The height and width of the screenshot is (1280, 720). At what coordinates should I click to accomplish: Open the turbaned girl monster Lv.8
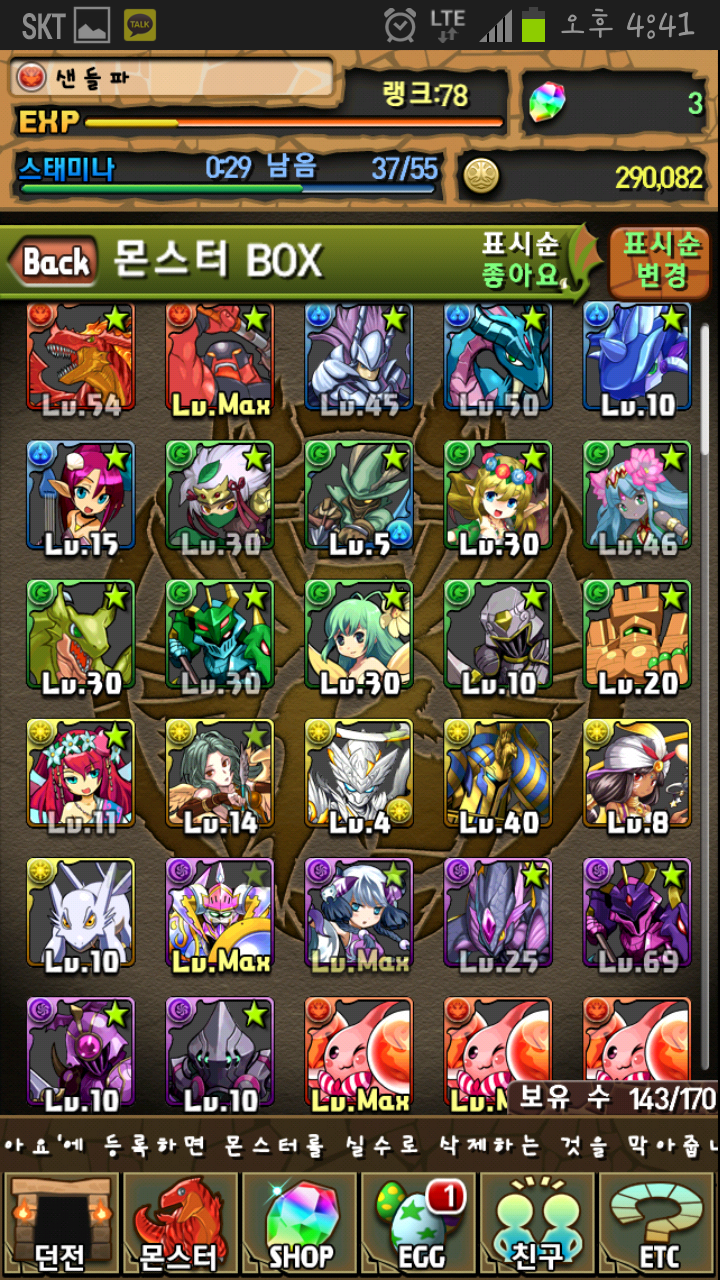[637, 774]
